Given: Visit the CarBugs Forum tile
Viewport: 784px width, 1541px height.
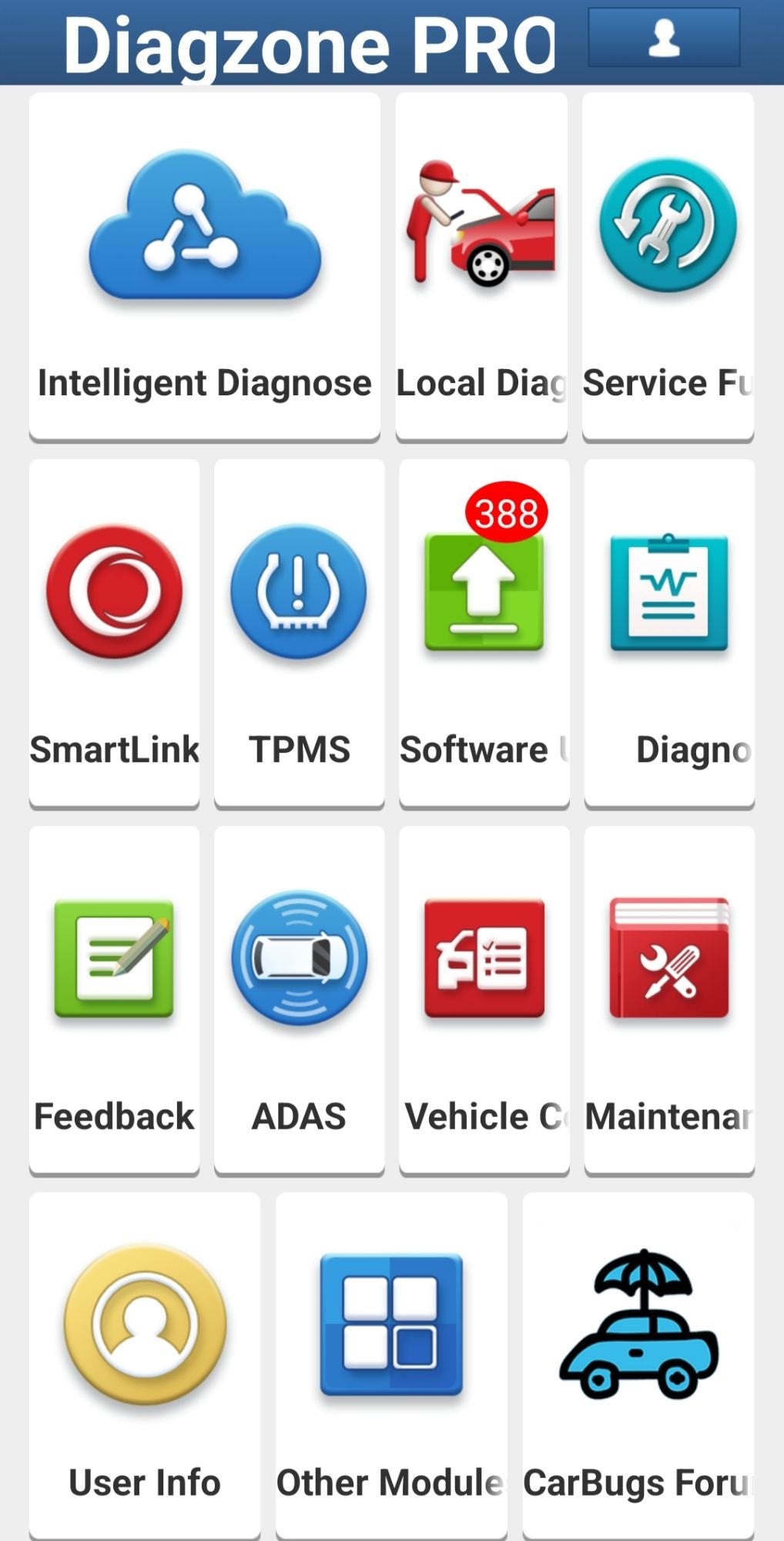Looking at the screenshot, I should point(638,1364).
